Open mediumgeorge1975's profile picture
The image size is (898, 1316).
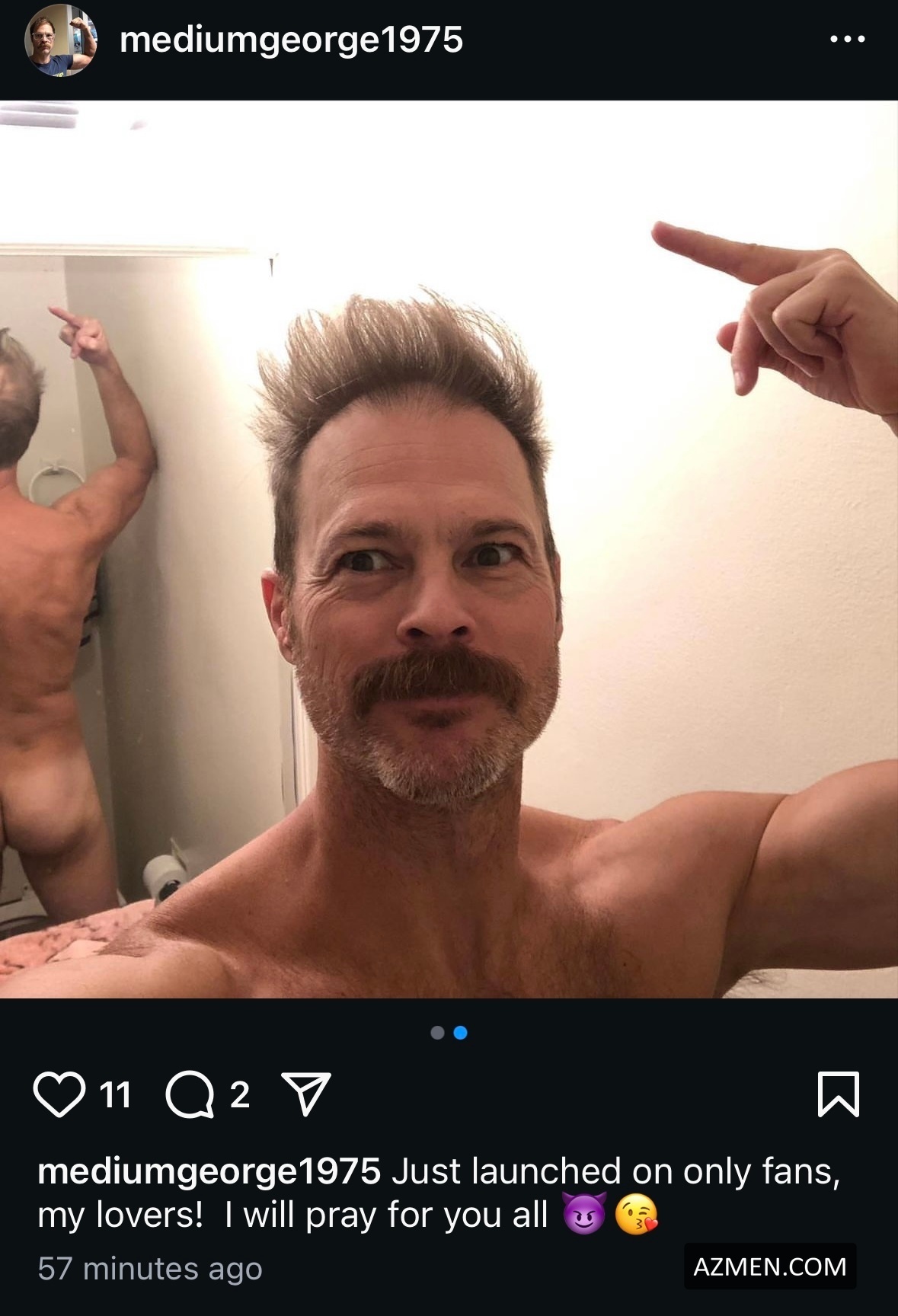[61, 40]
